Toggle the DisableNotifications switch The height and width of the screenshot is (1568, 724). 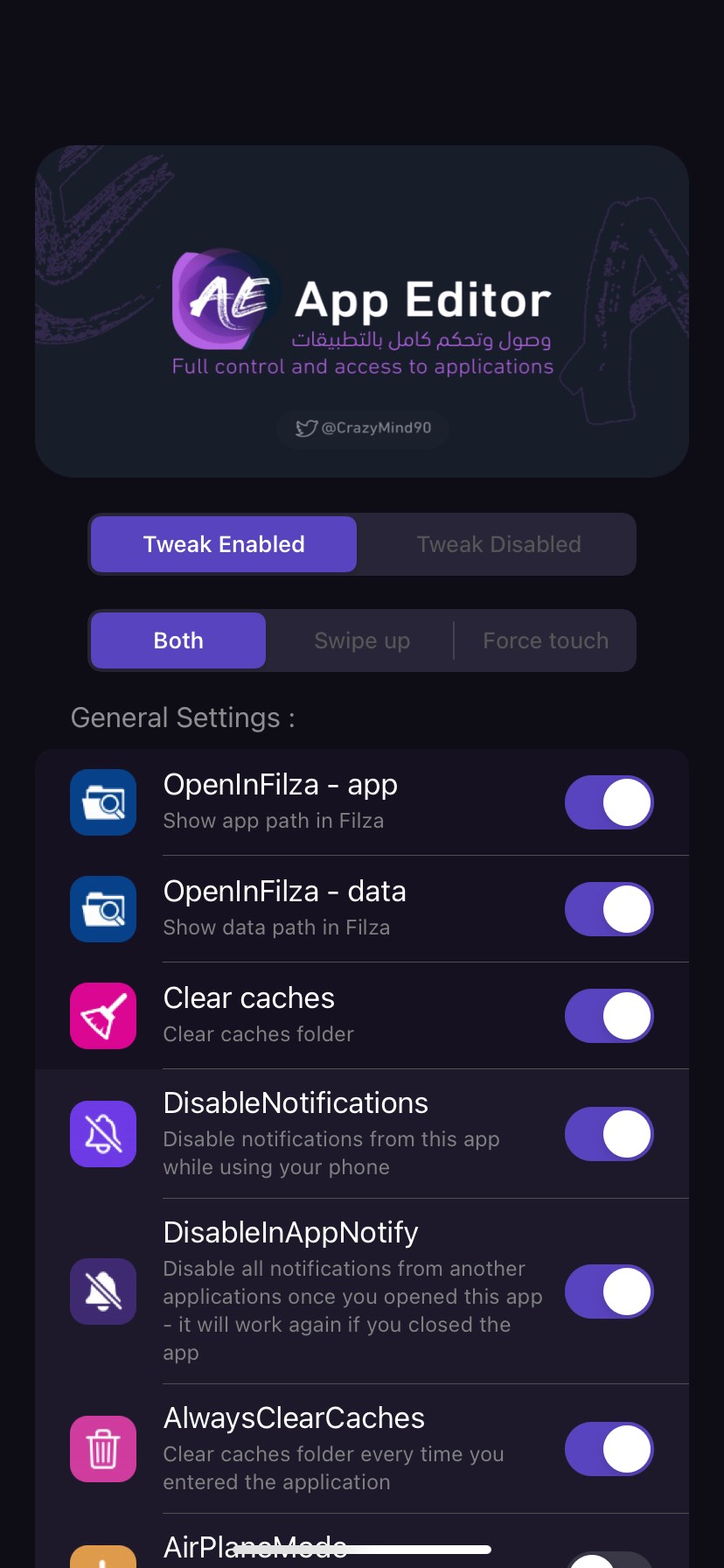pos(609,1134)
